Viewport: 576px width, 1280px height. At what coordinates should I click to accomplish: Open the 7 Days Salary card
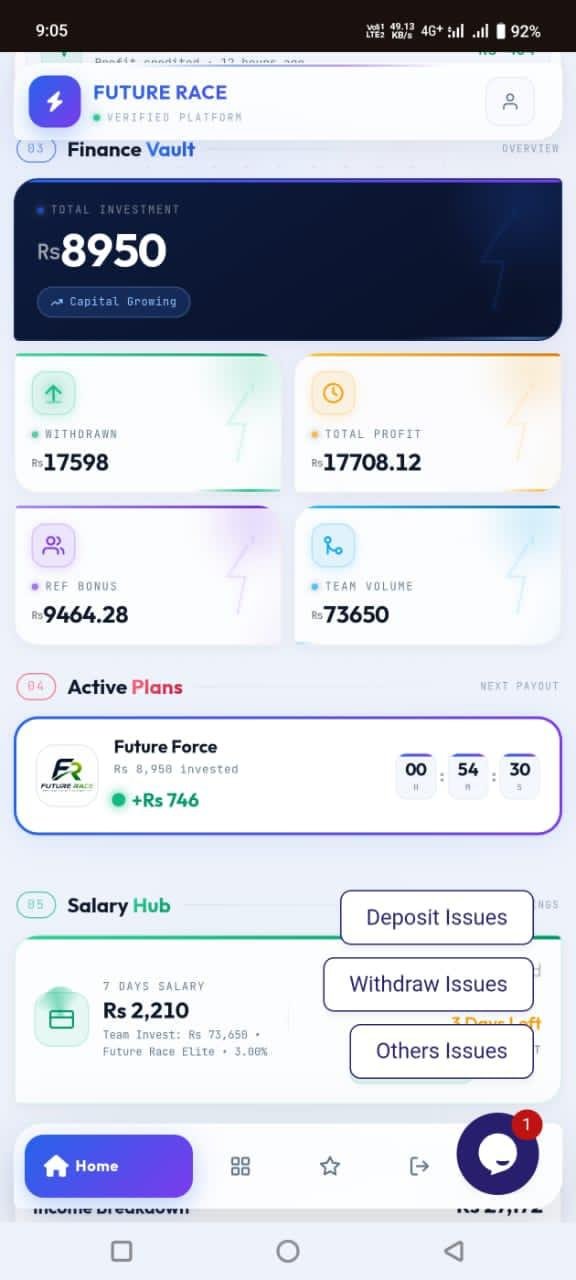288,1019
